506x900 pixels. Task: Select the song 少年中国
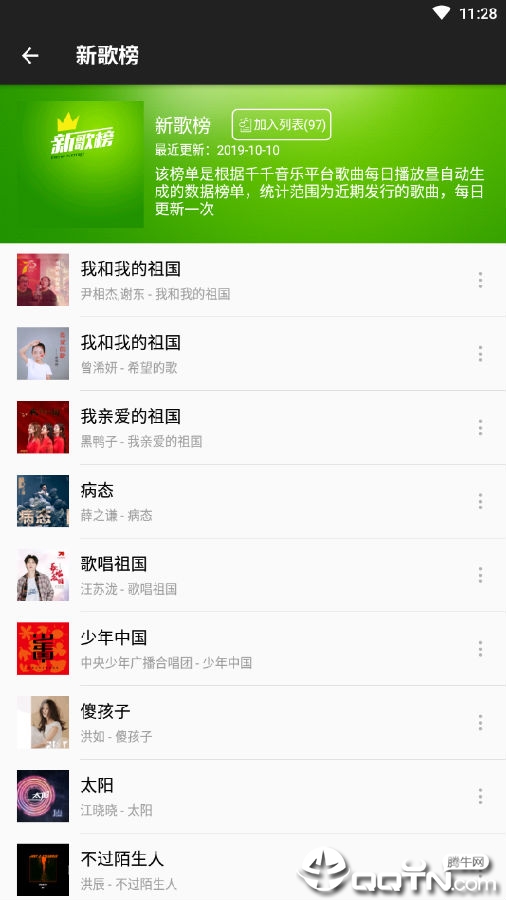[253, 649]
